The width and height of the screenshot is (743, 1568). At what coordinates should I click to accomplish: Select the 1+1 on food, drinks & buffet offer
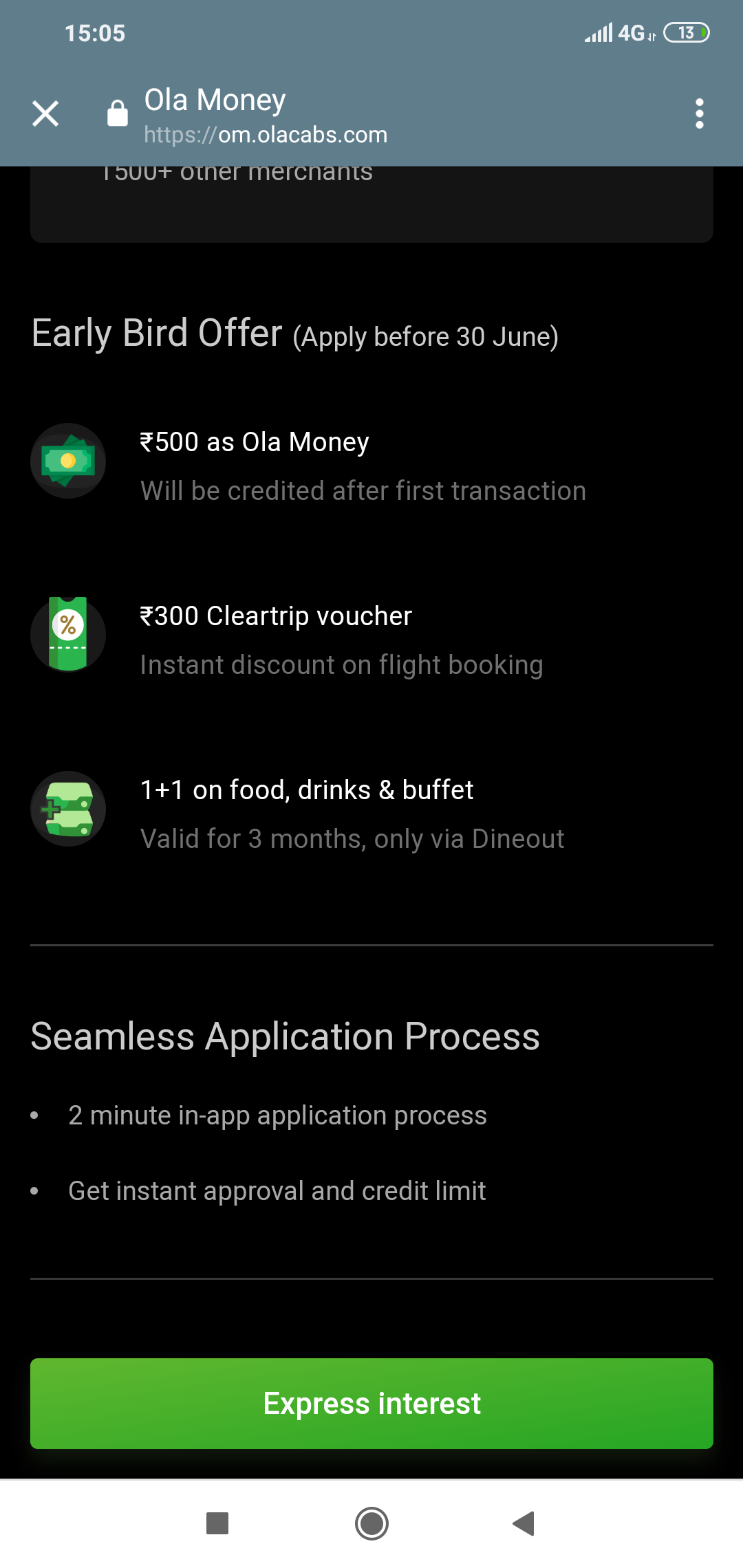pyautogui.click(x=306, y=790)
